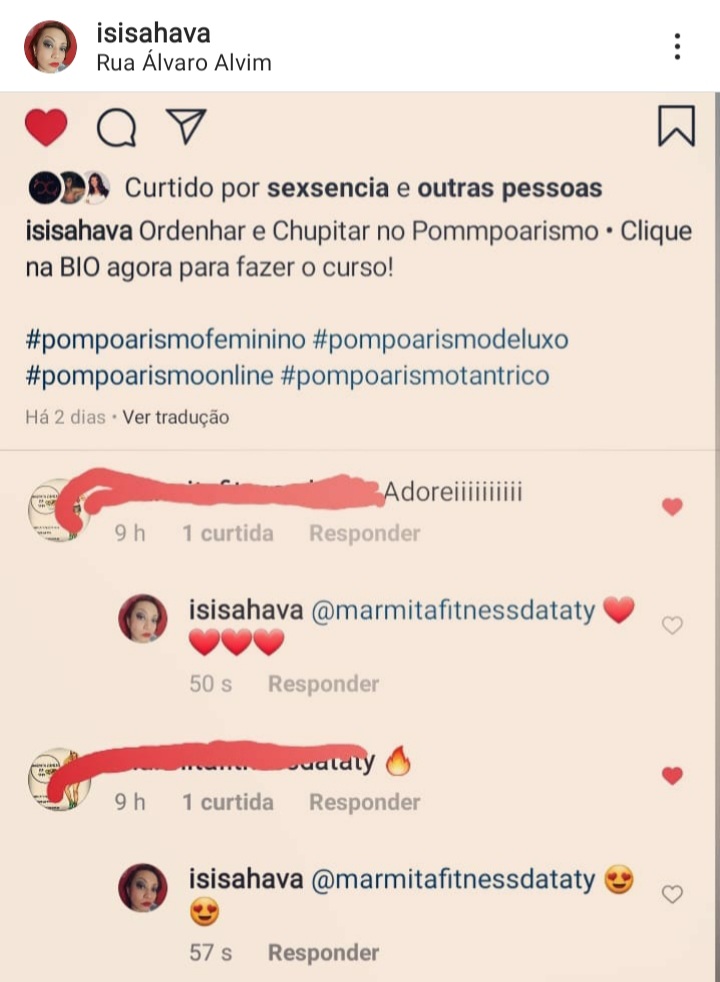This screenshot has height=982, width=720.
Task: Like the isisahava reply posted 50 s ago
Action: [672, 625]
